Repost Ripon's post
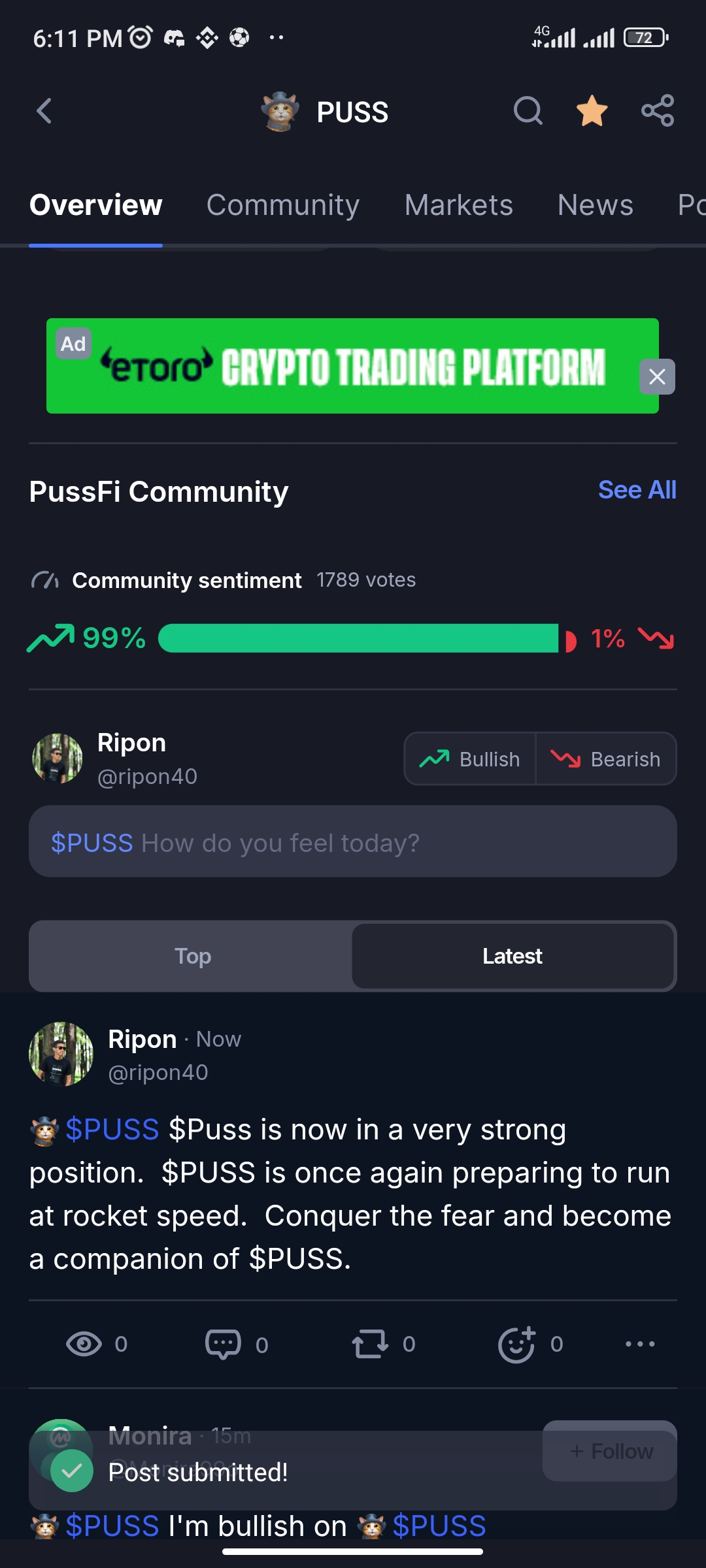This screenshot has height=1568, width=706. 371,1344
